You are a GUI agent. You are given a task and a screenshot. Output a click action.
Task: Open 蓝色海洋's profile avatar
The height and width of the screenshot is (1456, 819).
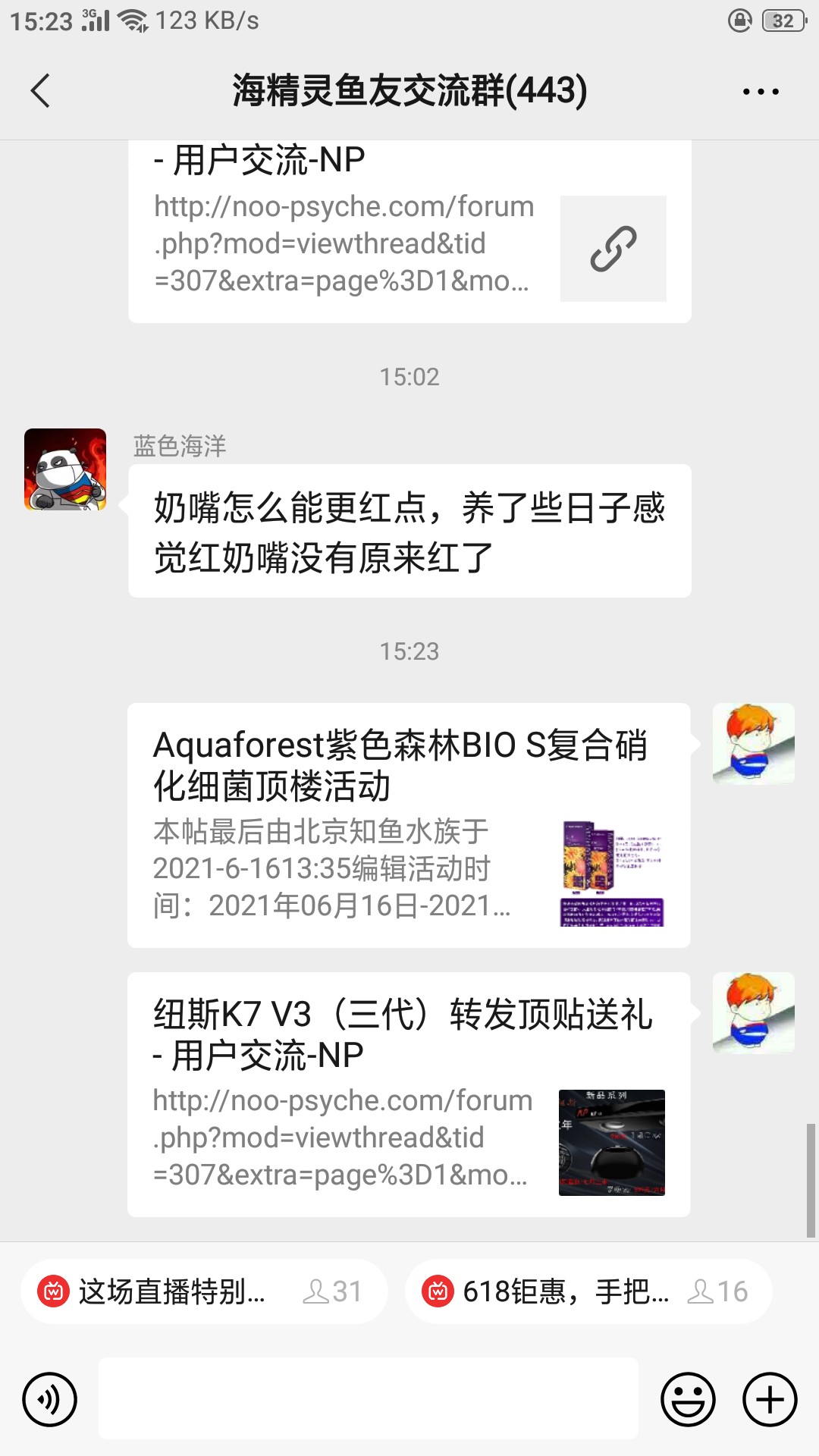(65, 469)
